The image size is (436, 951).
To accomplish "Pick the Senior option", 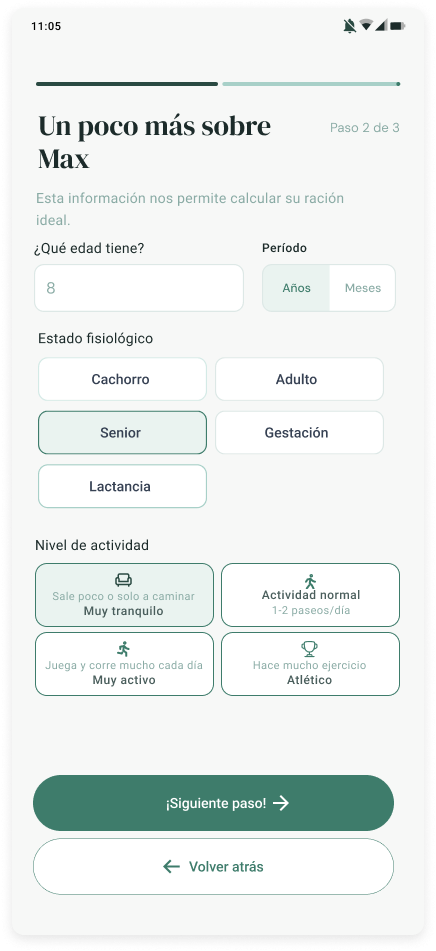I will (122, 432).
